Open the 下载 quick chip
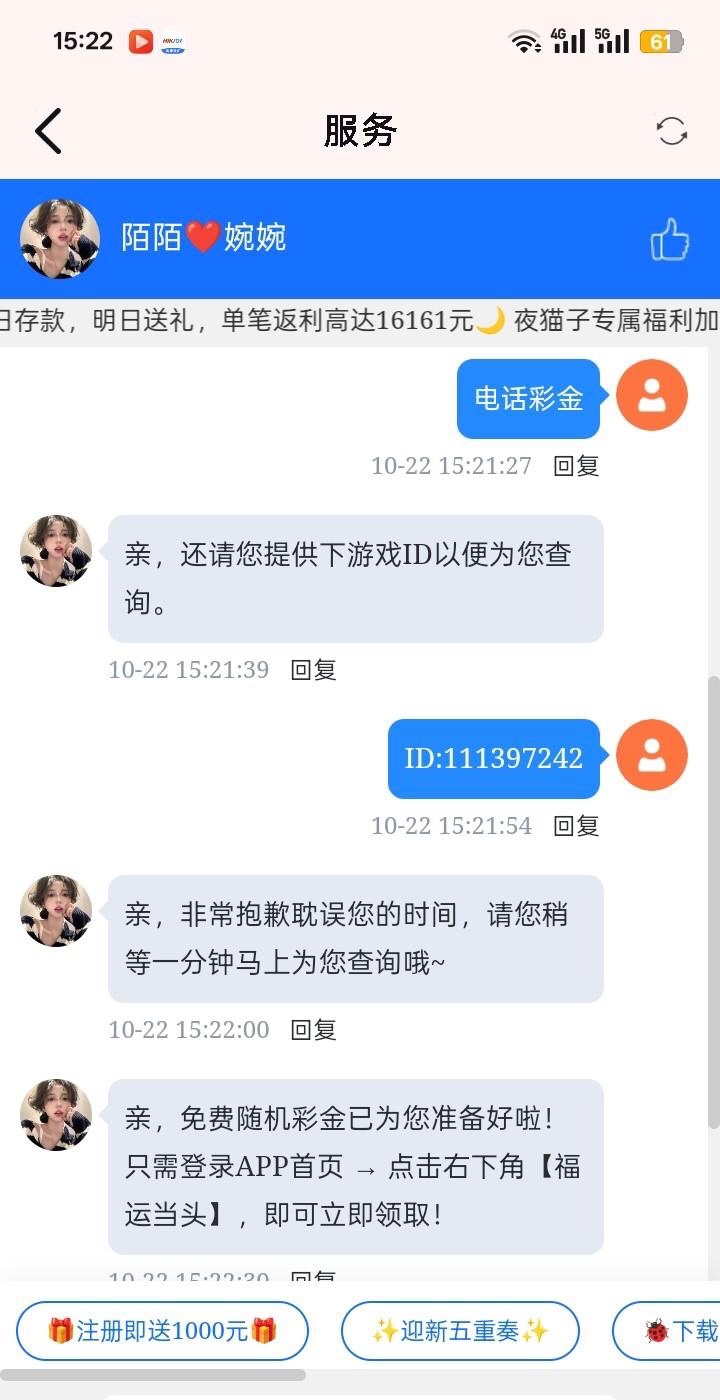The width and height of the screenshot is (720, 1400). point(680,1331)
